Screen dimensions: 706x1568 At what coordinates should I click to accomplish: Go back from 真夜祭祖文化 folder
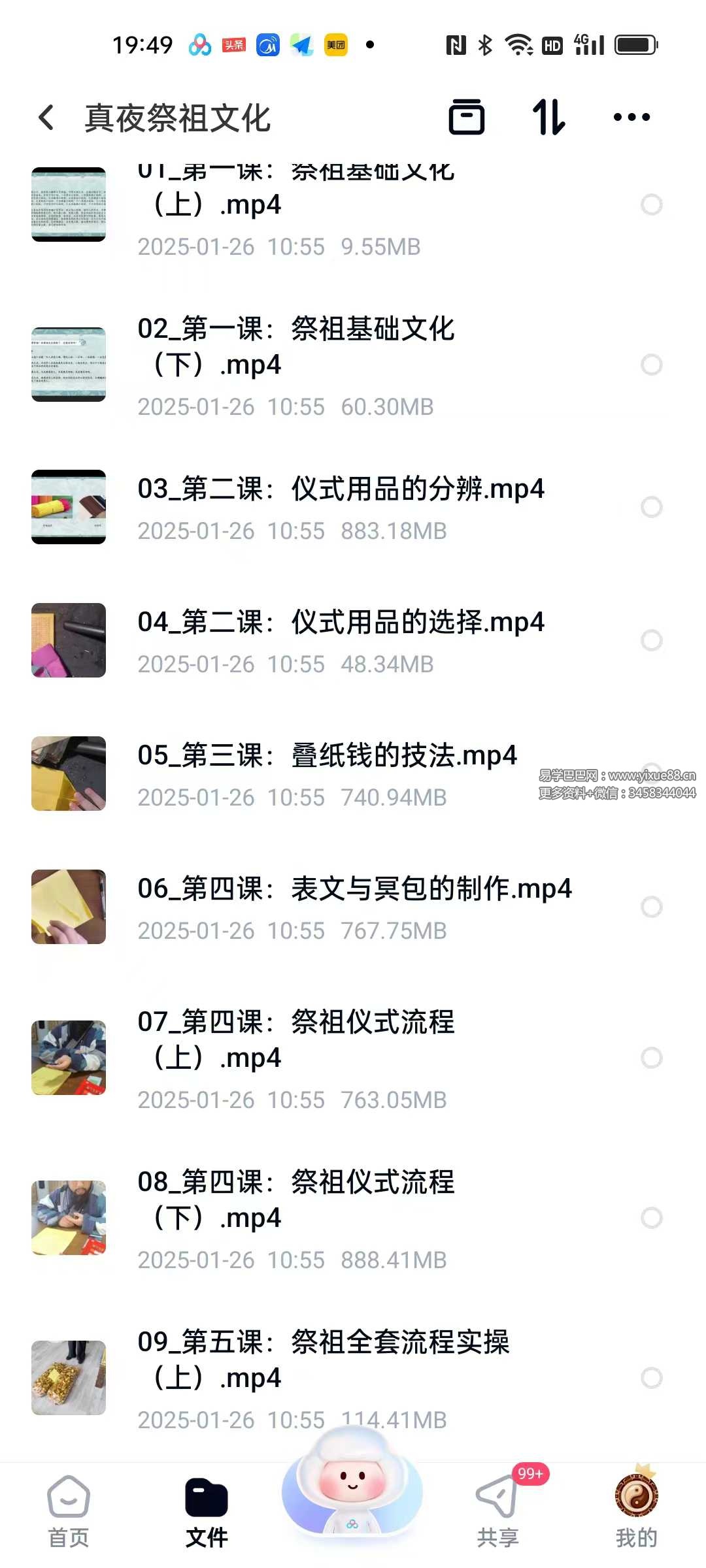[46, 118]
